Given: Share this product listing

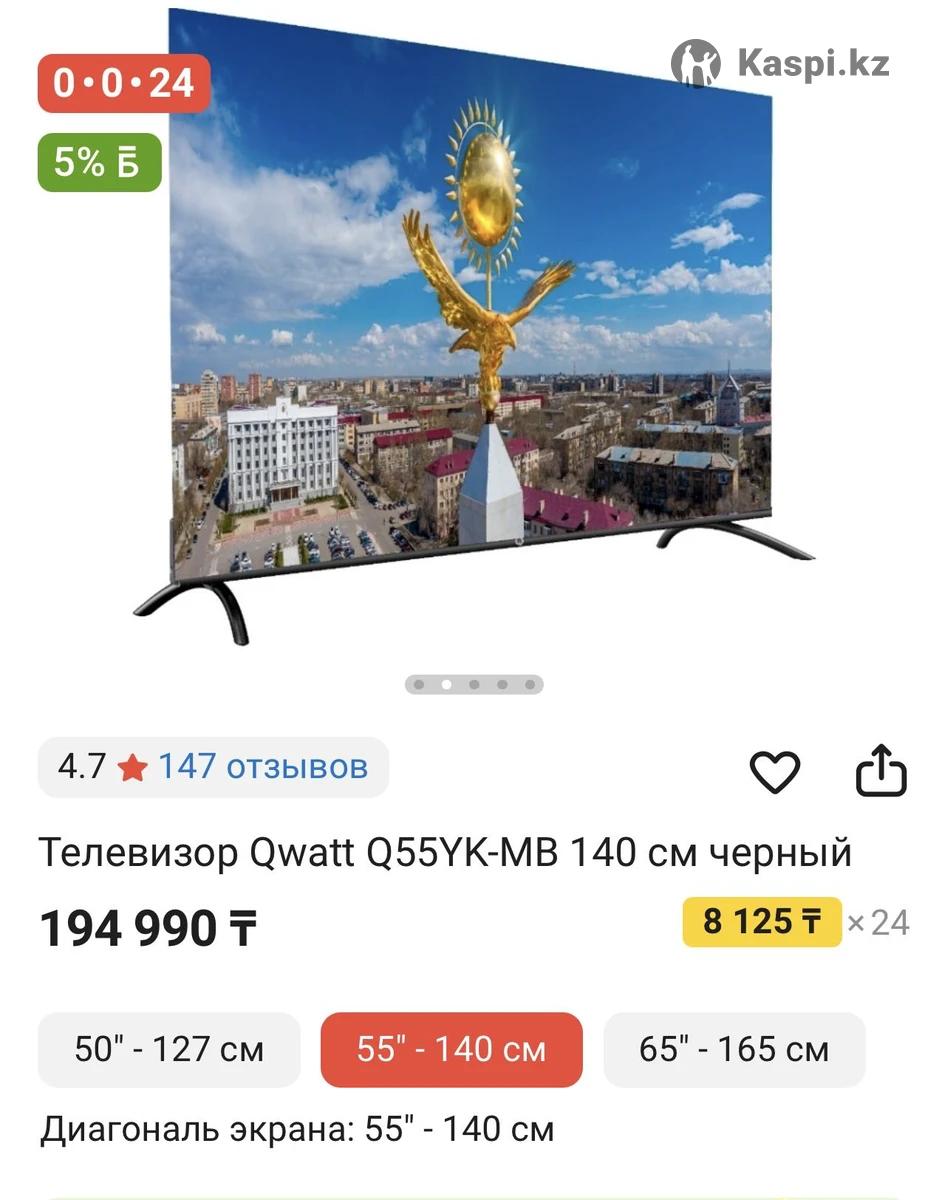Looking at the screenshot, I should pyautogui.click(x=881, y=770).
